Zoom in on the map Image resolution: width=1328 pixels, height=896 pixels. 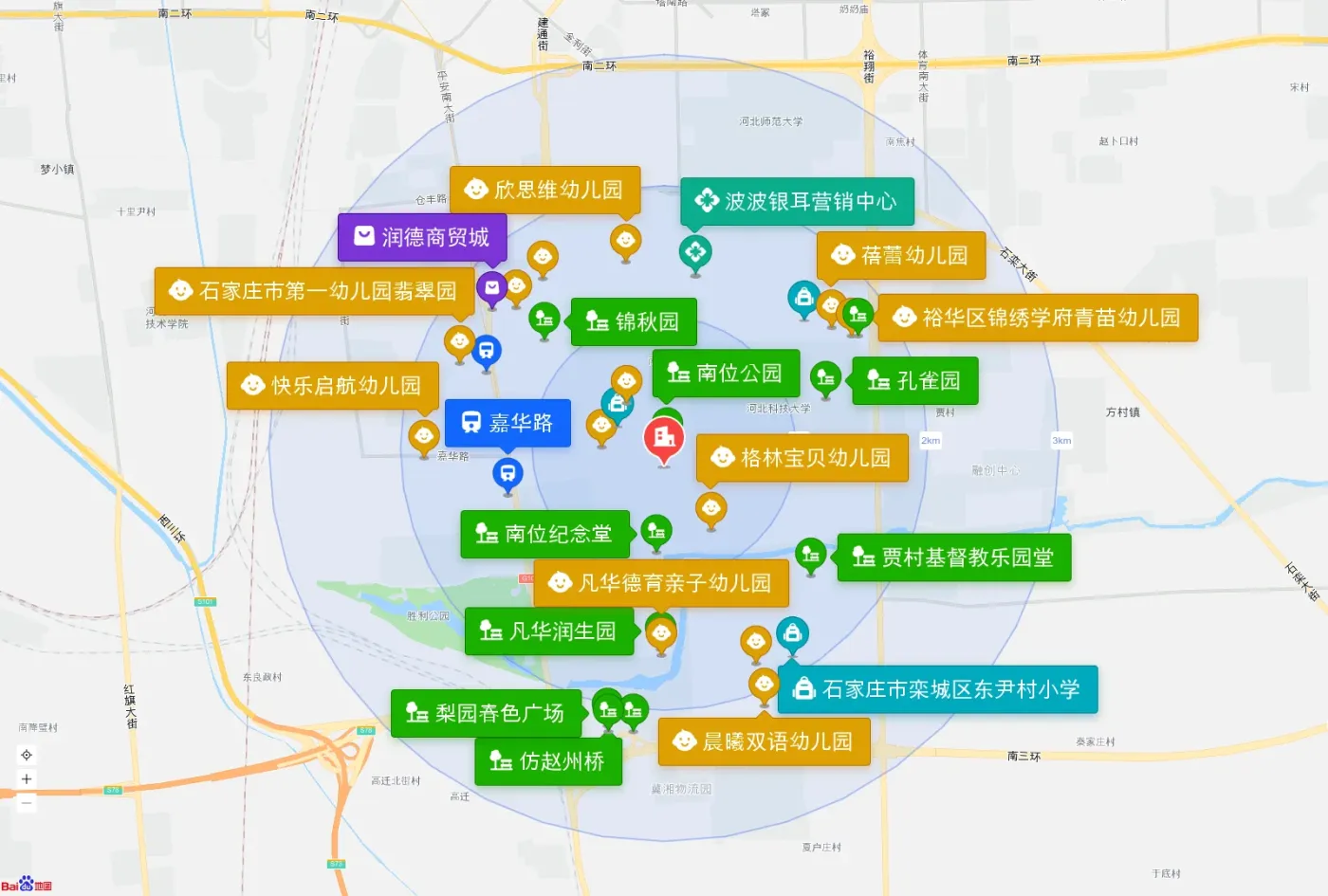27,779
